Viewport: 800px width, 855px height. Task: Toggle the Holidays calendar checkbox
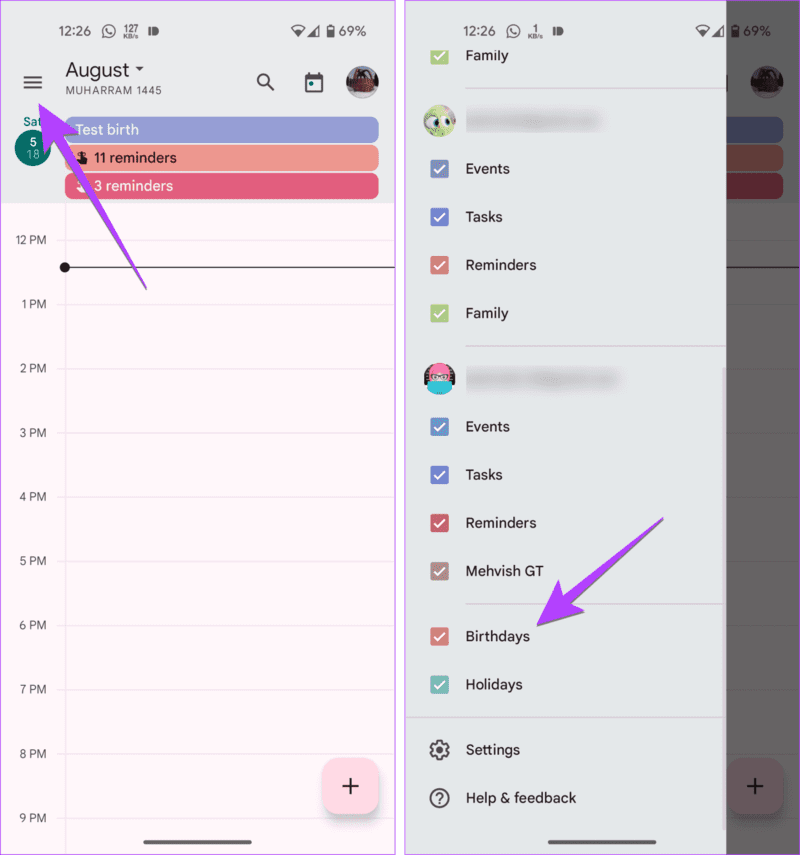[439, 685]
